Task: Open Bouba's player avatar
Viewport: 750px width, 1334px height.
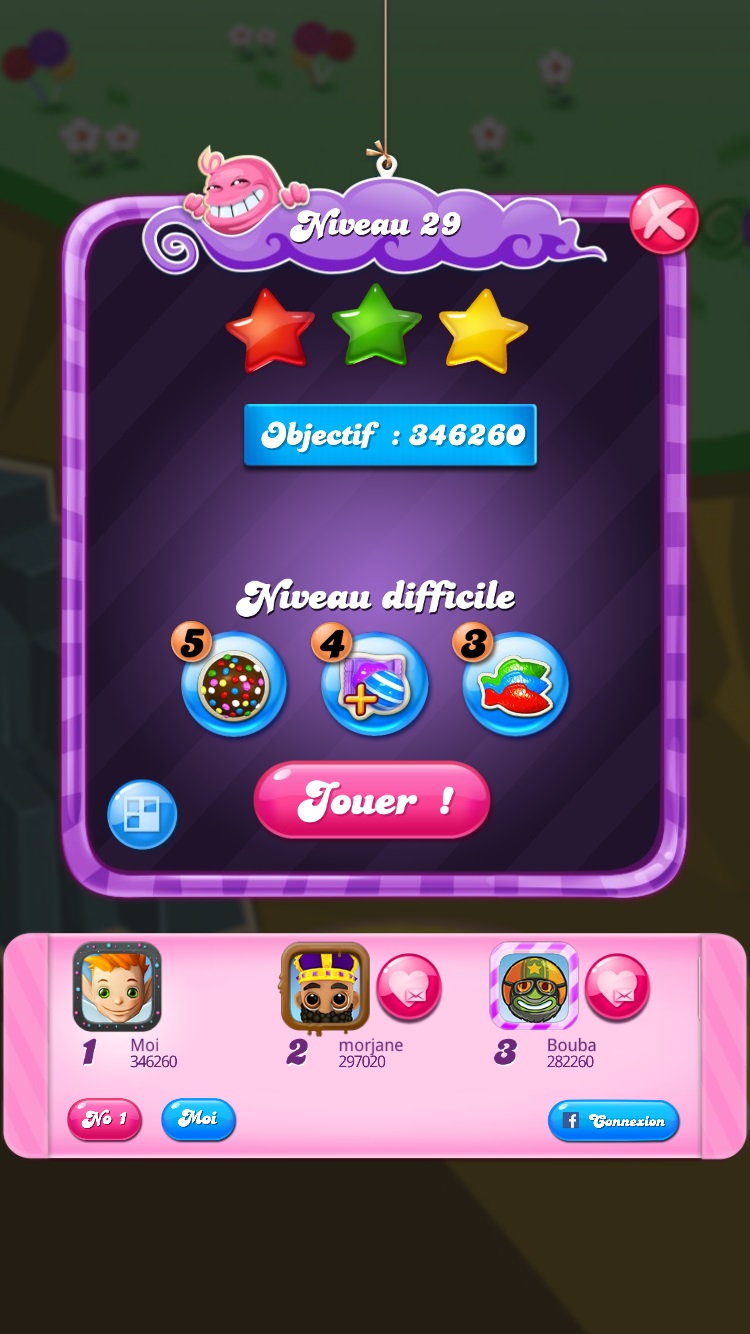Action: pyautogui.click(x=533, y=986)
